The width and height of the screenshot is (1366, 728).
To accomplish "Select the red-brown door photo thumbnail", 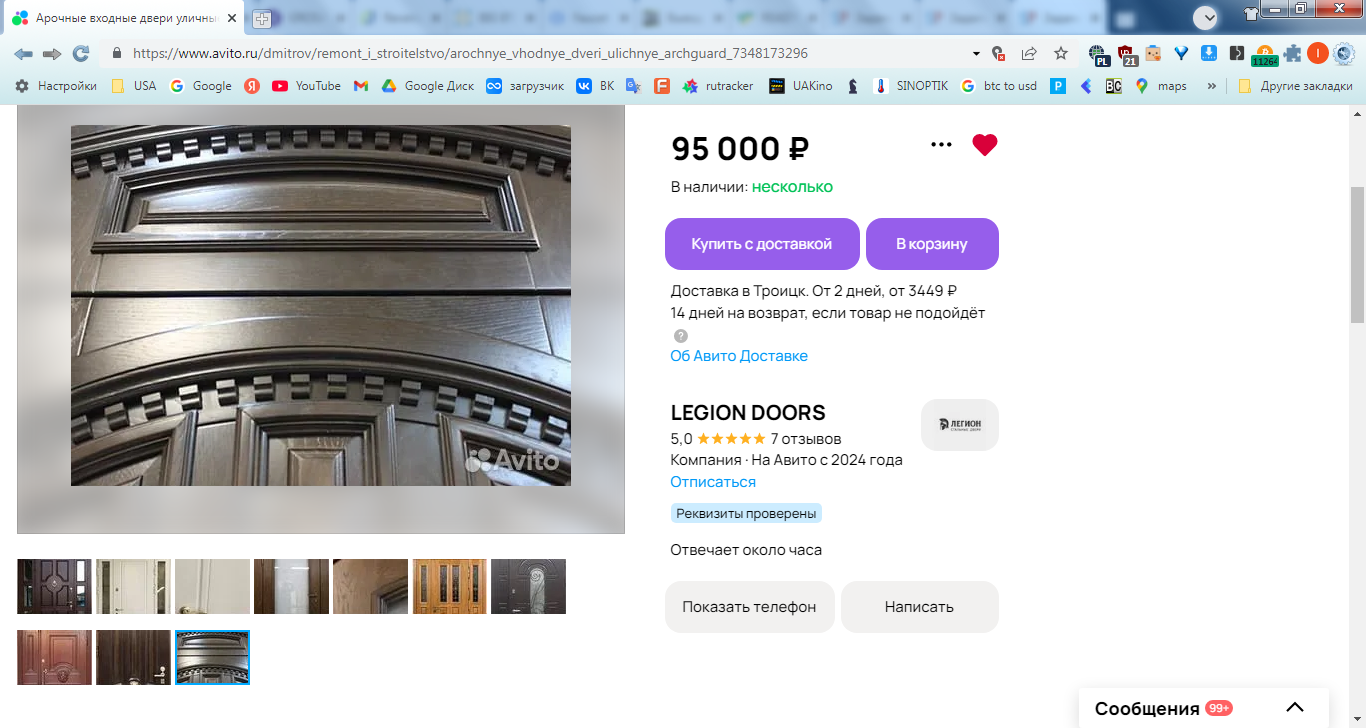I will tap(54, 657).
